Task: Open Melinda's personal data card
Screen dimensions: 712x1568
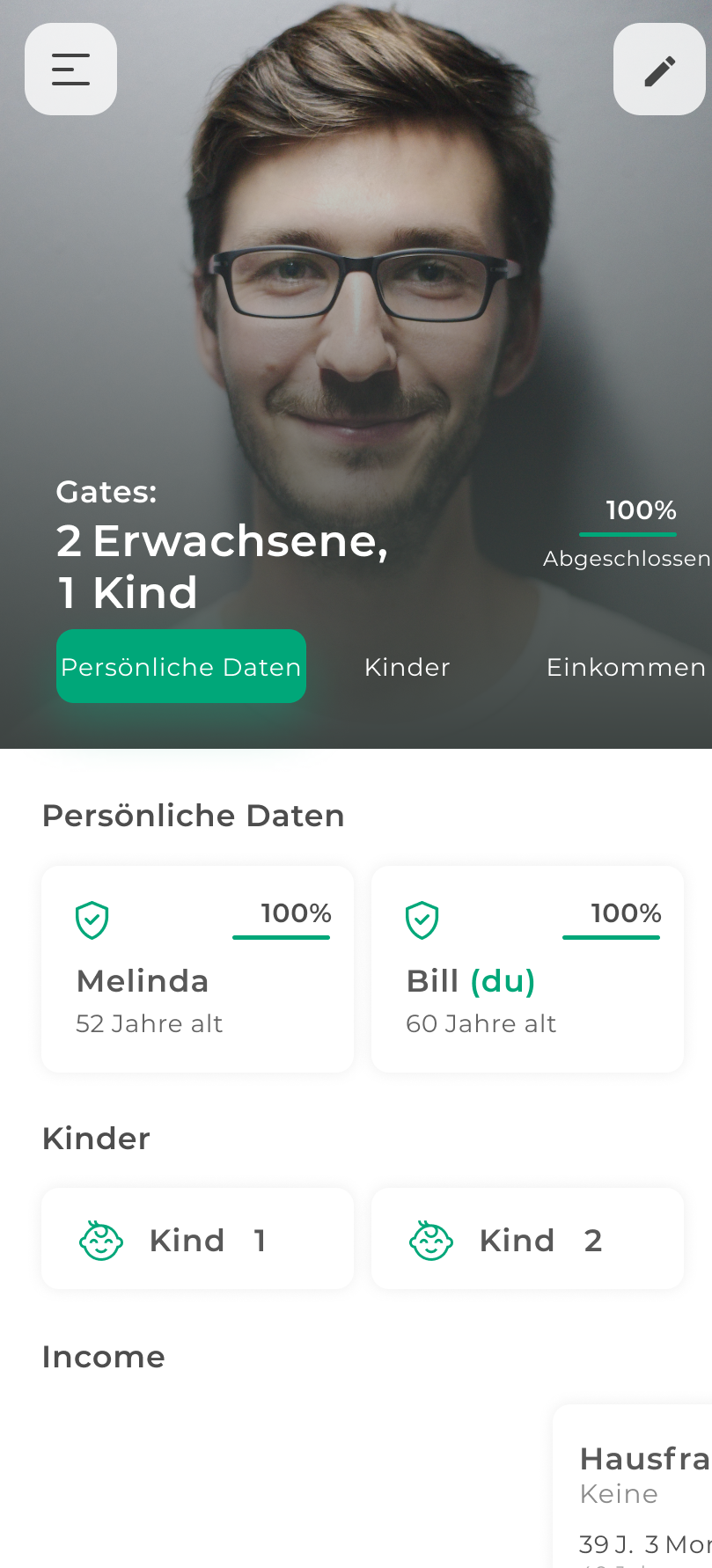Action: (197, 969)
